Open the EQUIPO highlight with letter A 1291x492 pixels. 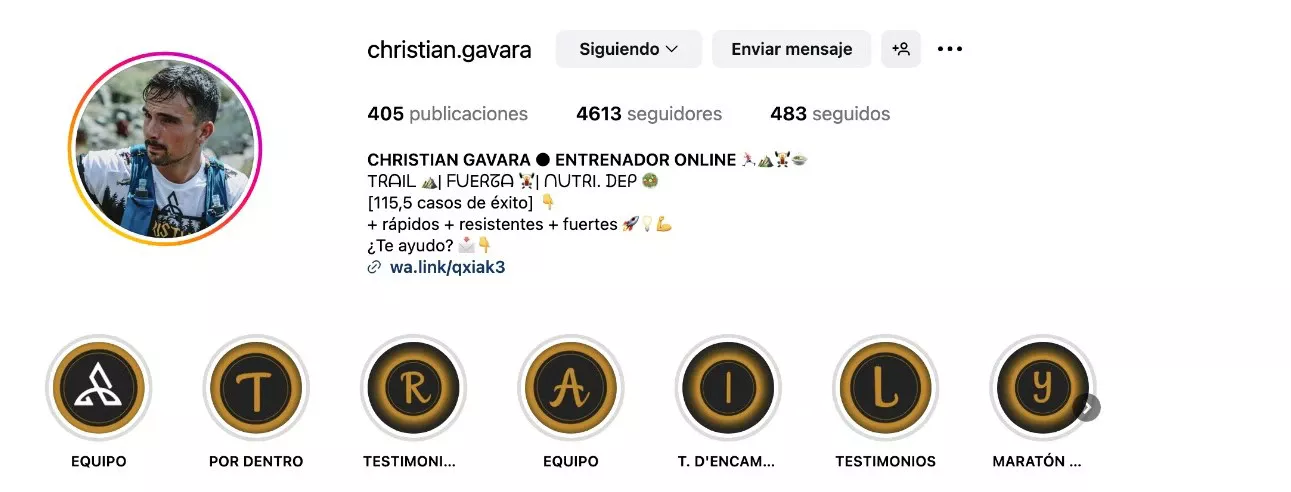click(x=570, y=388)
